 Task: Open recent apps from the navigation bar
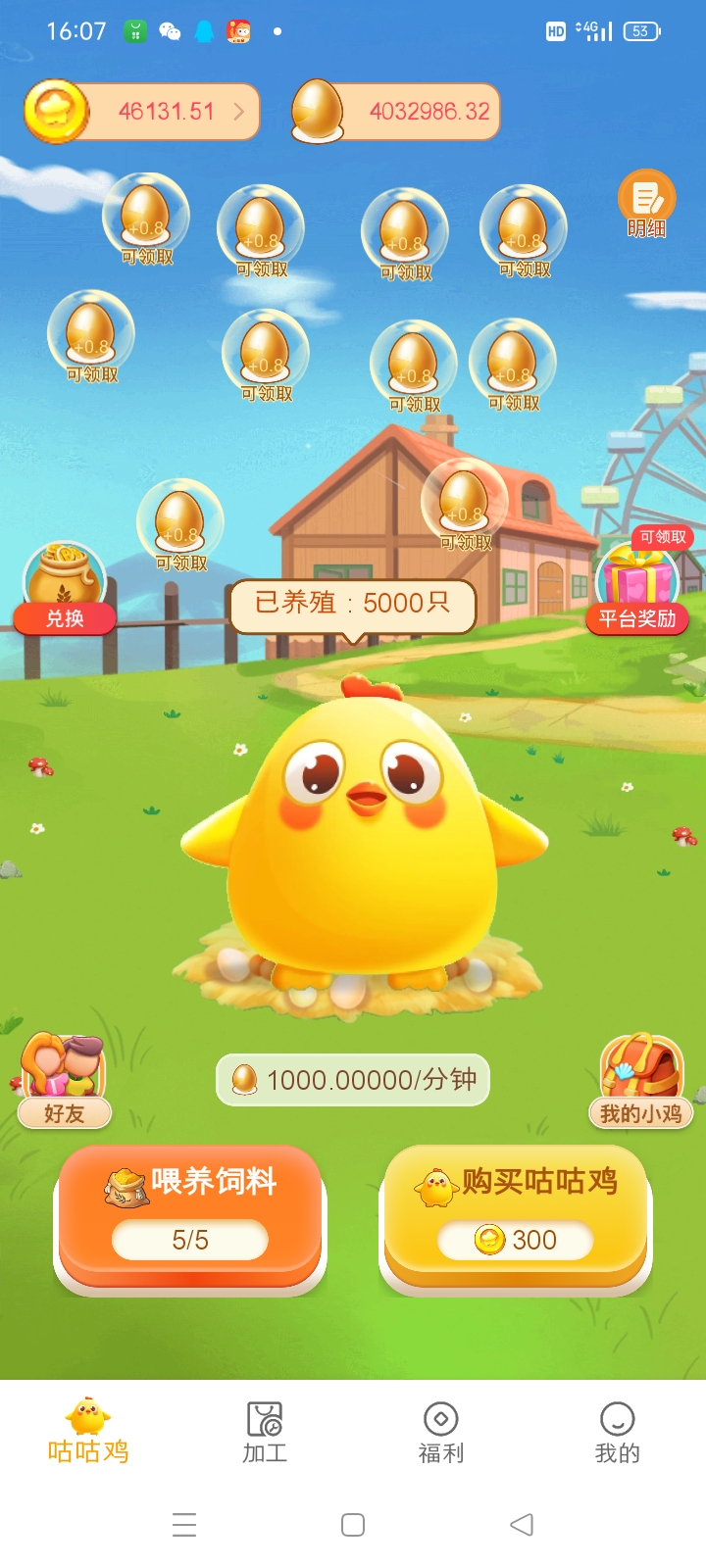coord(184,1525)
